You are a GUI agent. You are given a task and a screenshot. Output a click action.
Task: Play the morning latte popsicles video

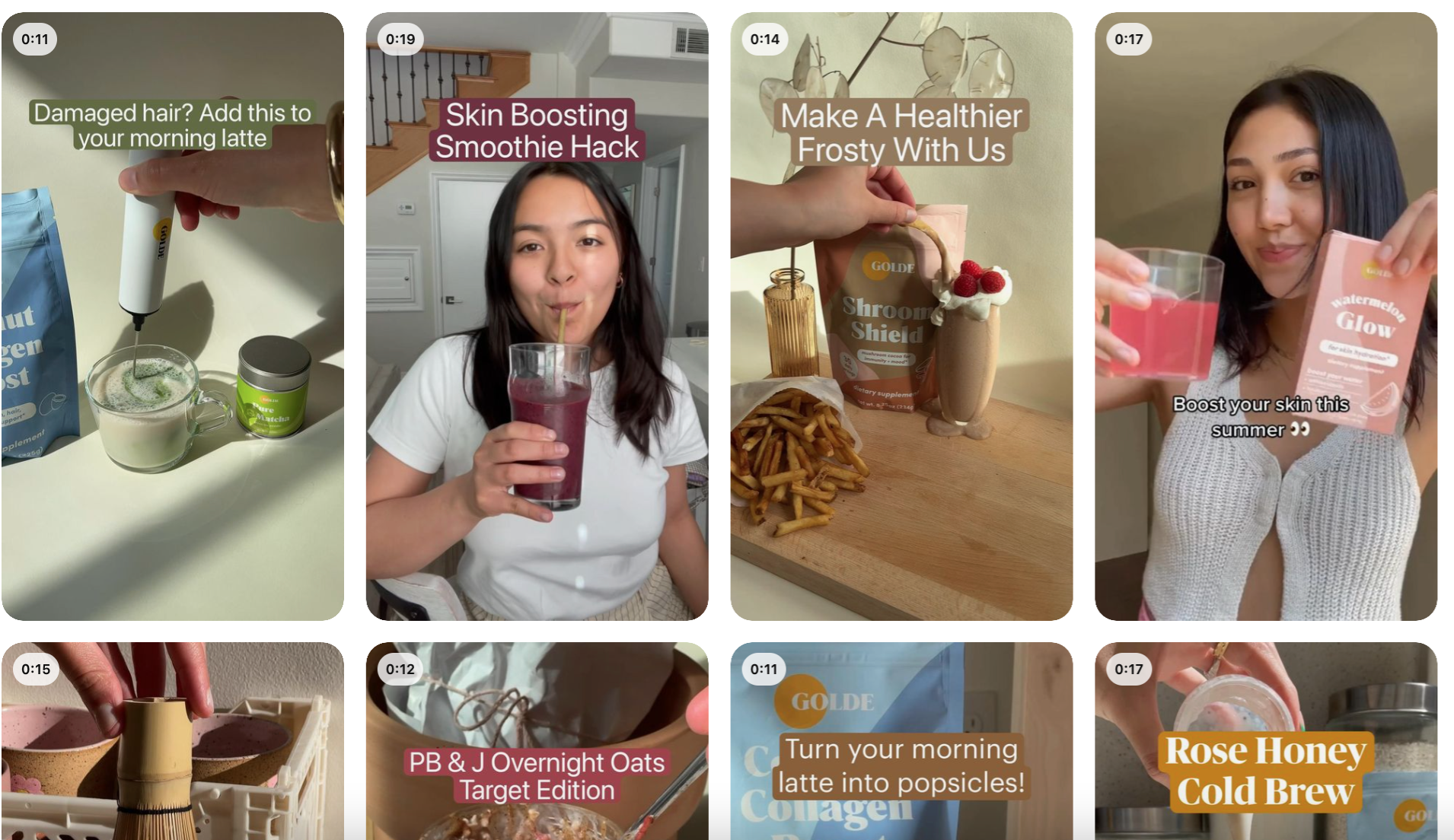[x=901, y=742]
